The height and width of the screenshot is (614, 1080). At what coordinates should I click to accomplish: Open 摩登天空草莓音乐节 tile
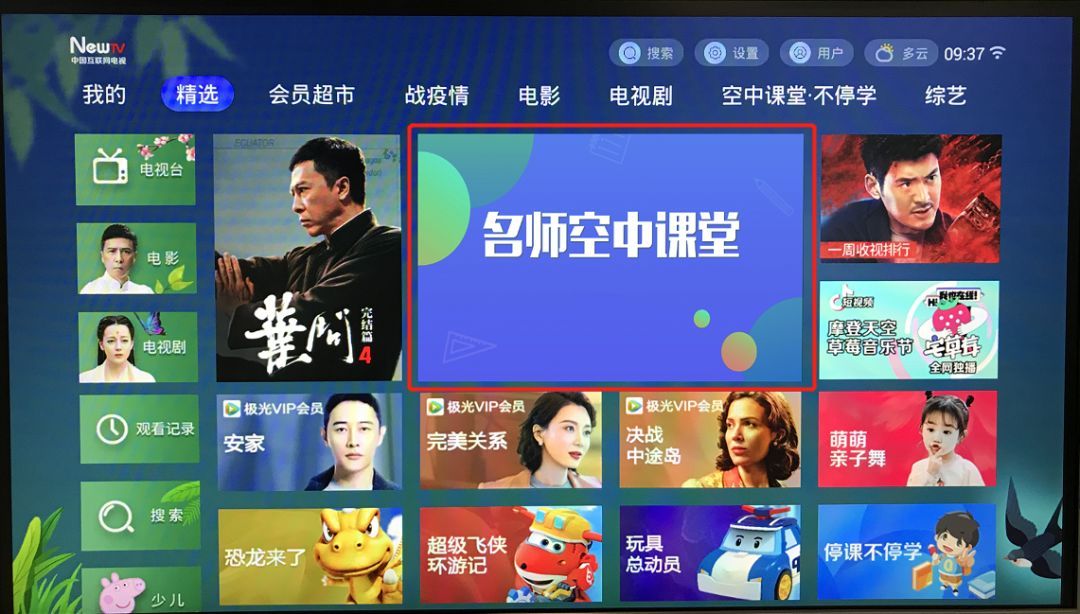tap(908, 330)
